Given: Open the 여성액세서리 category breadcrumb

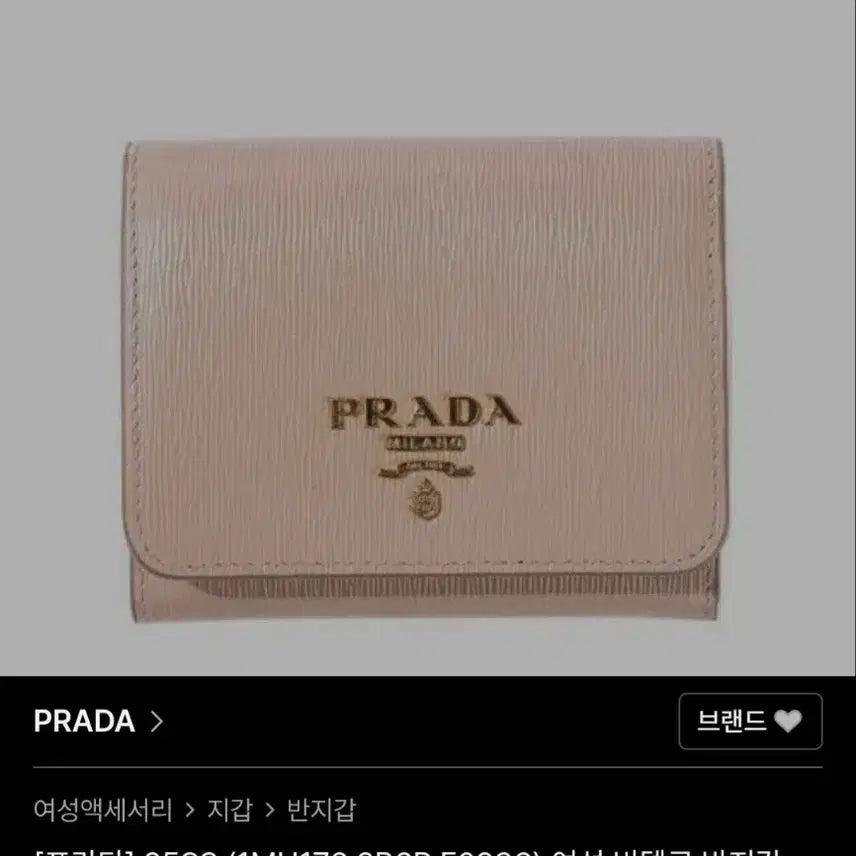Looking at the screenshot, I should click(102, 809).
